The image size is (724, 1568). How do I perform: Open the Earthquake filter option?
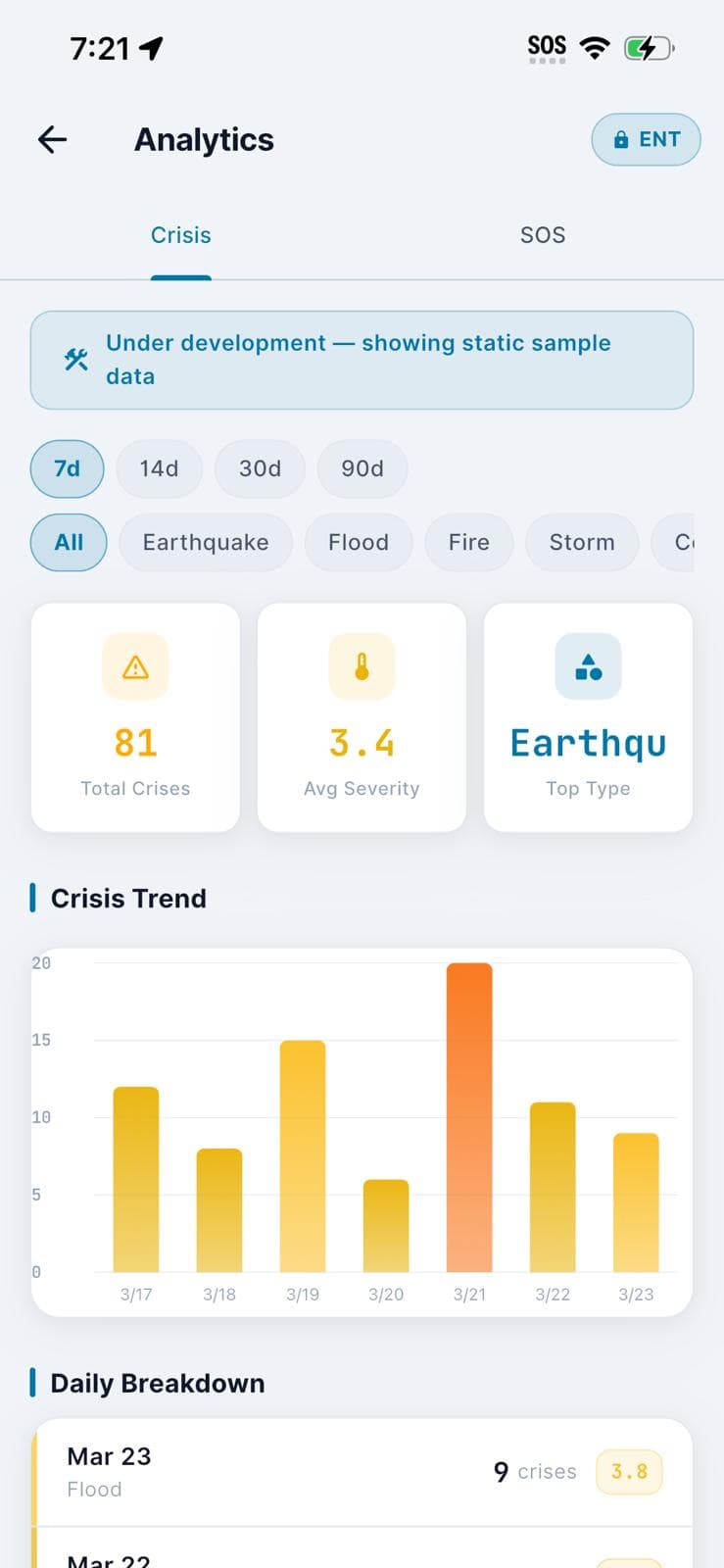coord(205,542)
